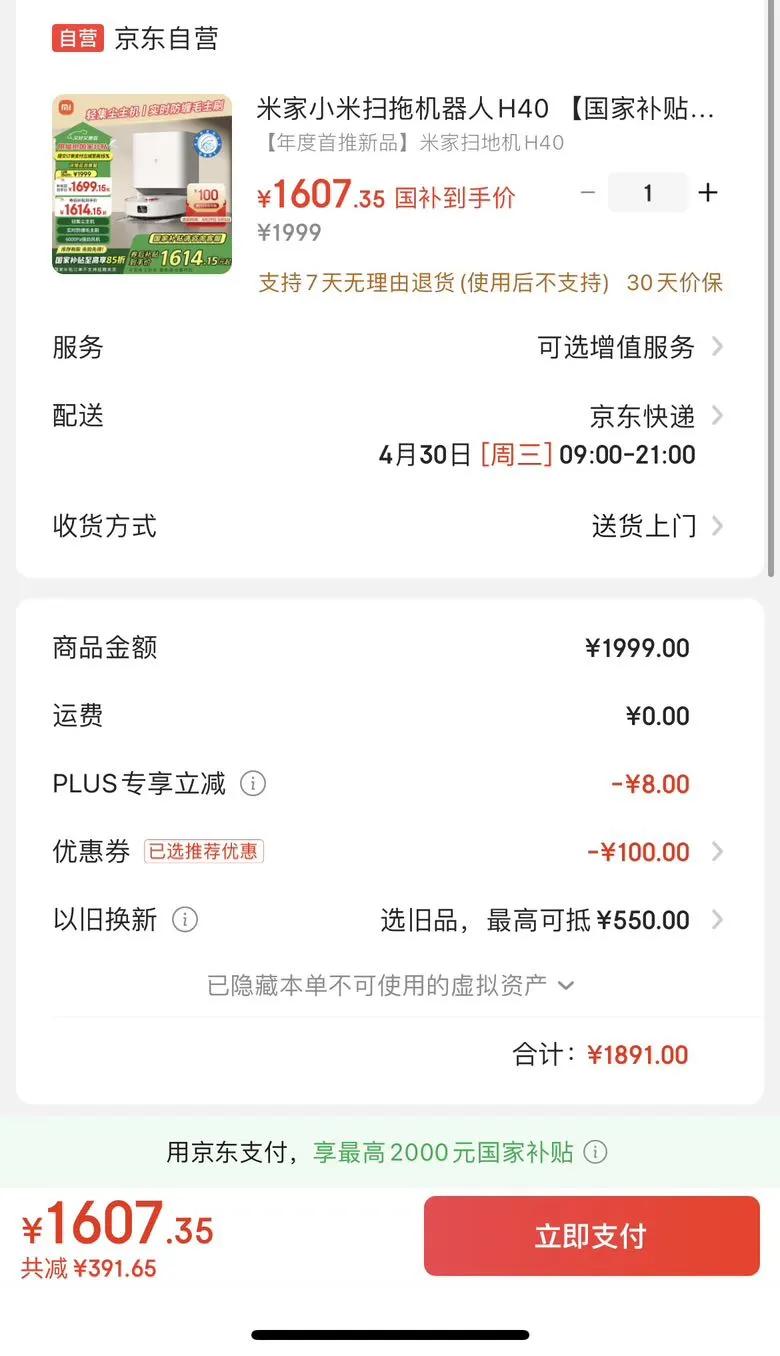The image size is (780, 1356).
Task: Change 收货方式 送货上门 method
Action: click(390, 526)
